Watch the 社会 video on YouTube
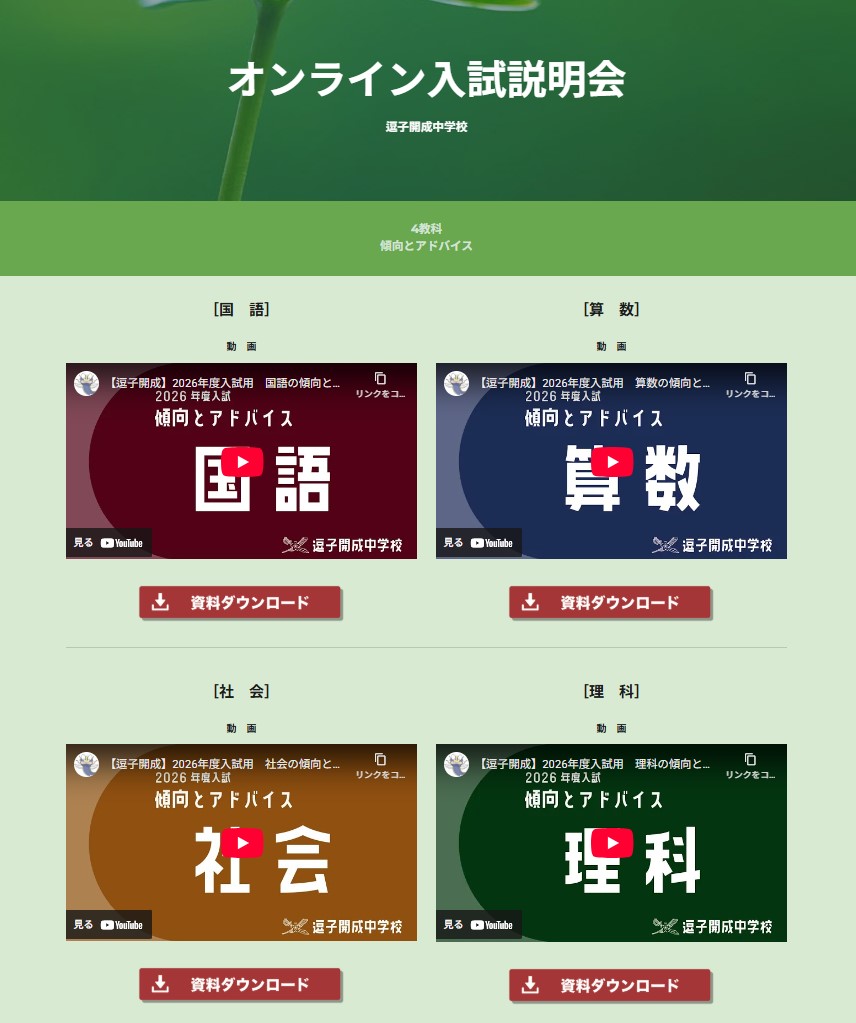Viewport: 856px width, 1023px height. (109, 925)
